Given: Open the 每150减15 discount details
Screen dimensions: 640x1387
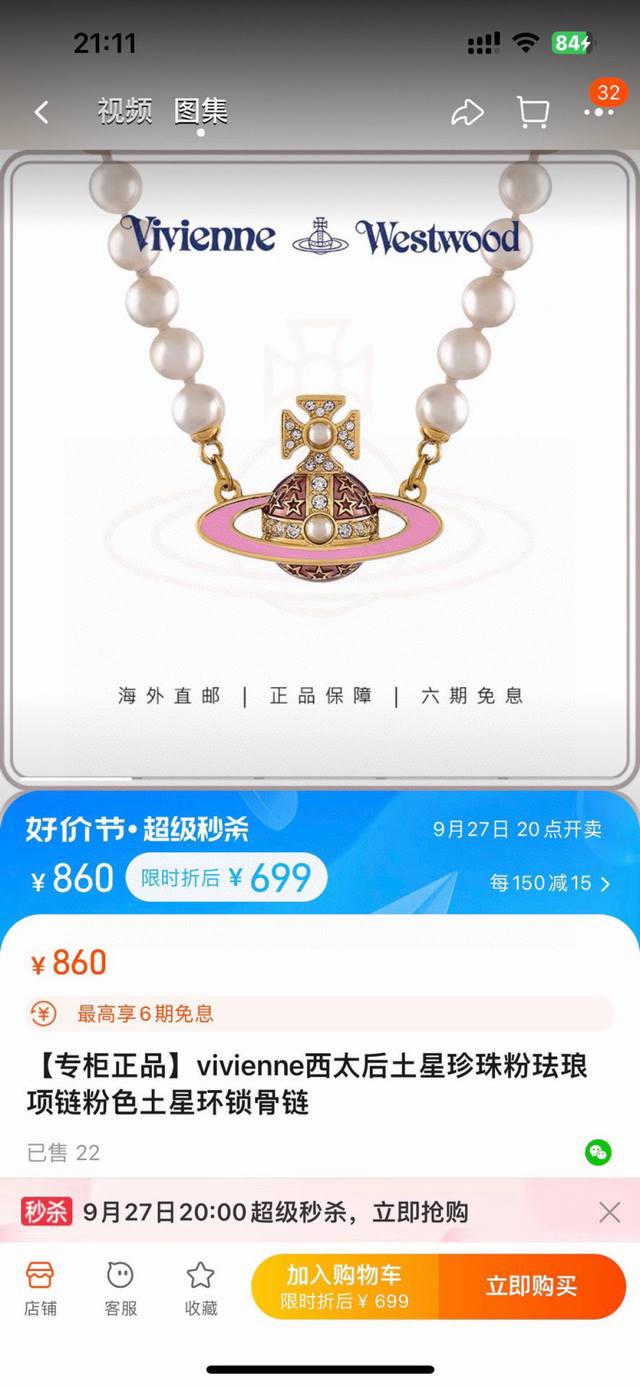Looking at the screenshot, I should click(550, 883).
